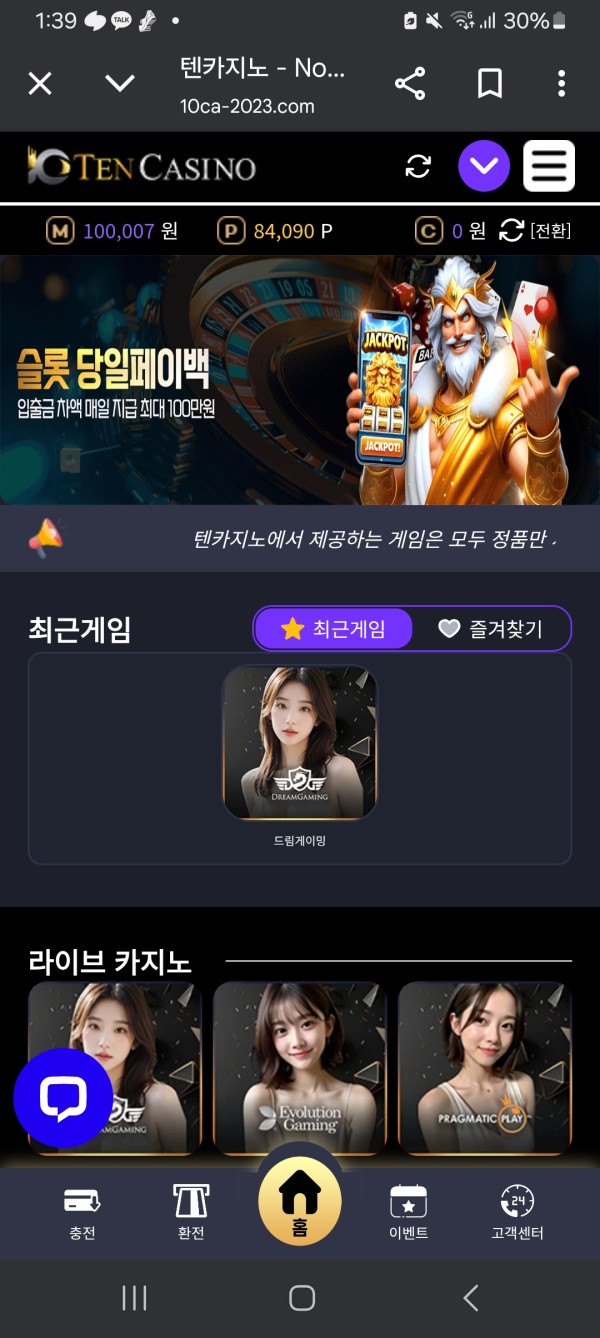Tap the 전환 convert button

click(536, 231)
